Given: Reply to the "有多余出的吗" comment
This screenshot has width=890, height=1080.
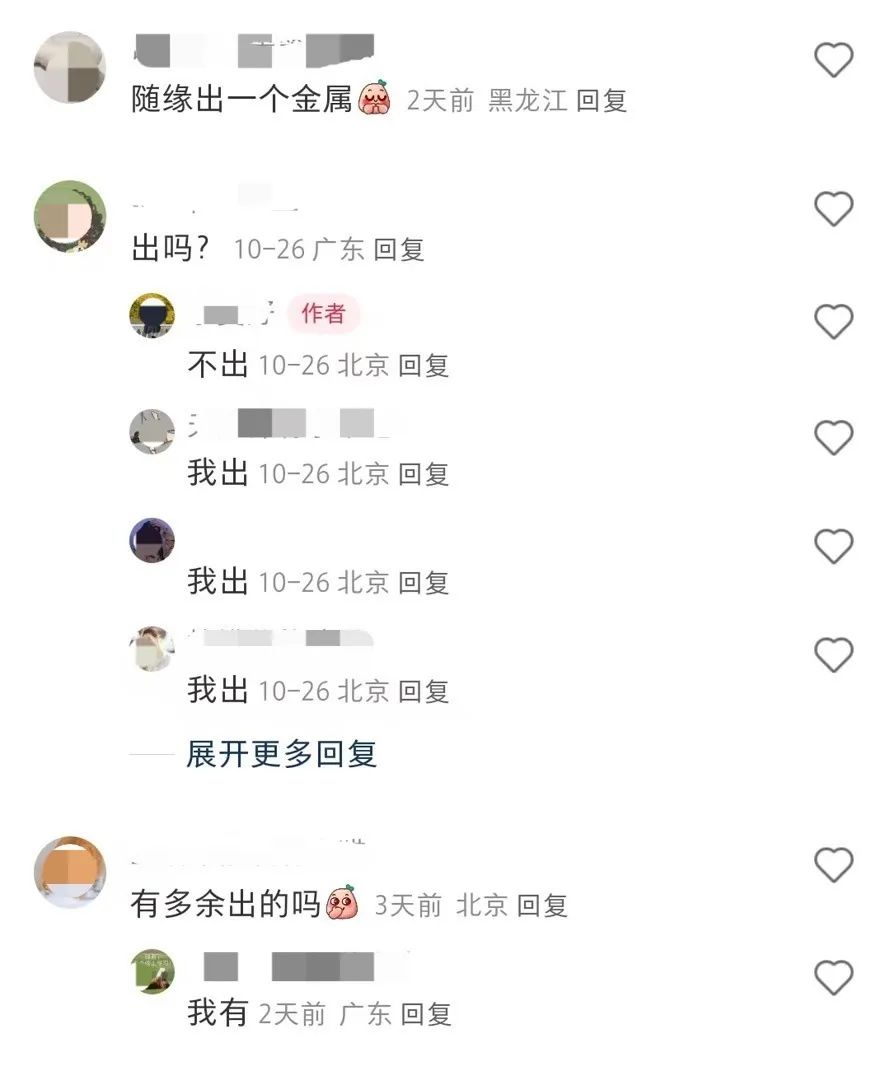Looking at the screenshot, I should point(543,906).
